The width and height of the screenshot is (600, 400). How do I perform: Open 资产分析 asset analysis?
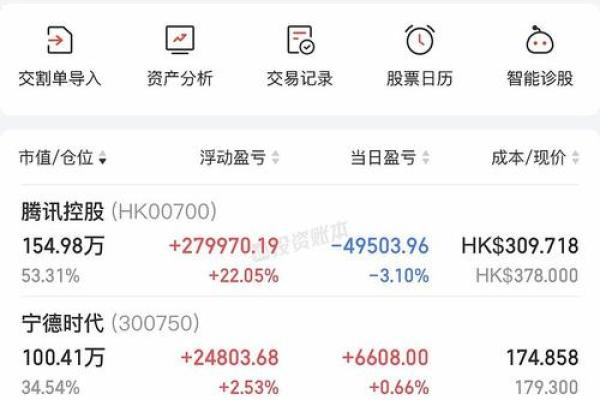tap(180, 53)
